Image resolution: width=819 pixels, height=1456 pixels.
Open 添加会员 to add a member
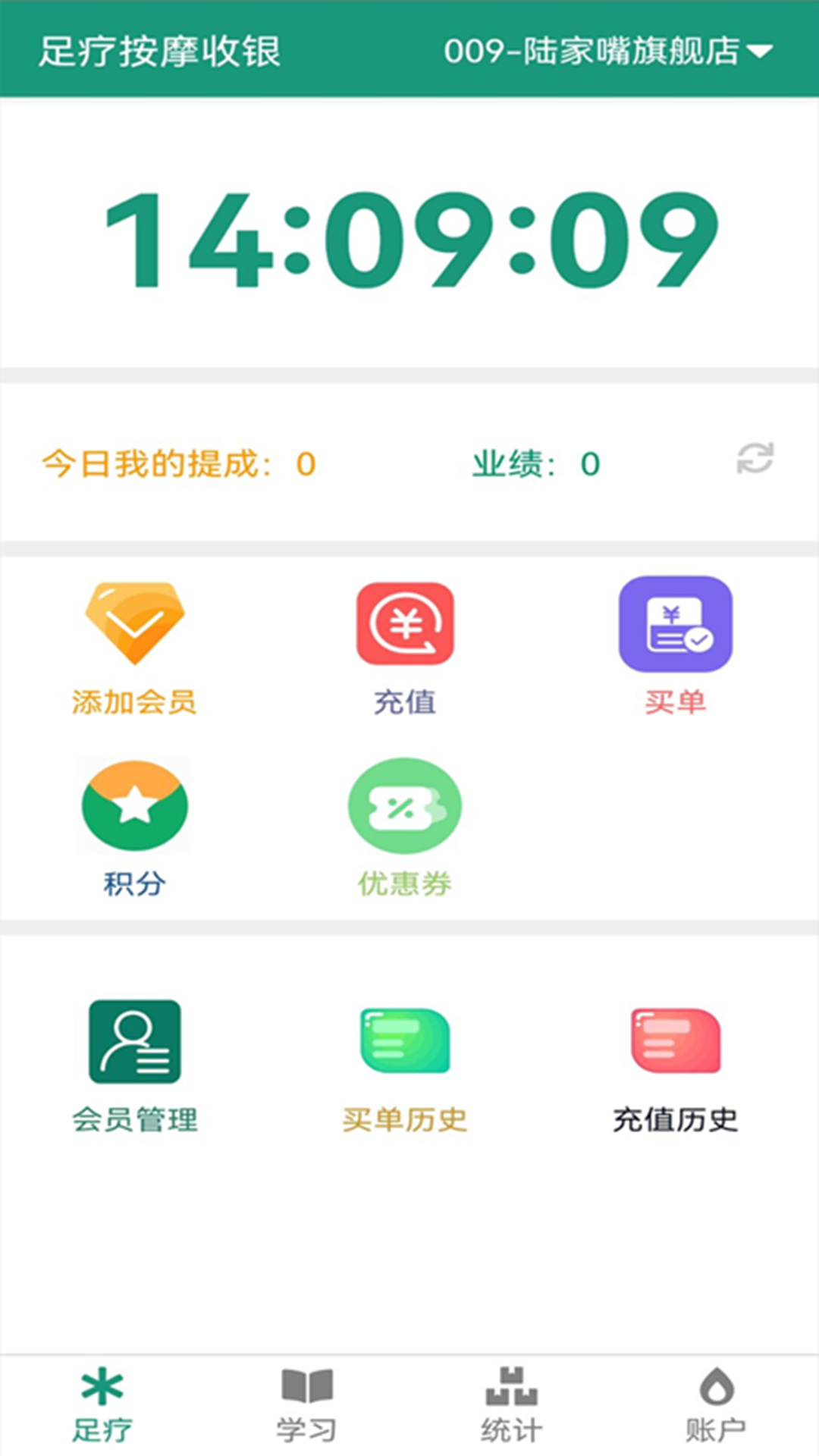click(x=134, y=648)
